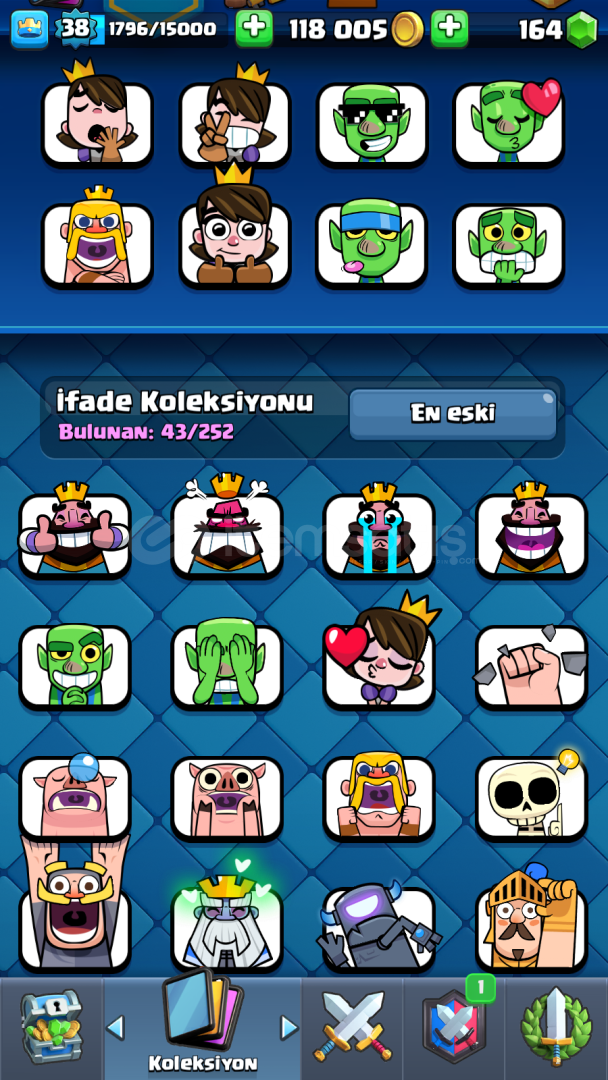Add experience with the plus beside 1796/15000
This screenshot has width=608, height=1080.
[x=254, y=29]
